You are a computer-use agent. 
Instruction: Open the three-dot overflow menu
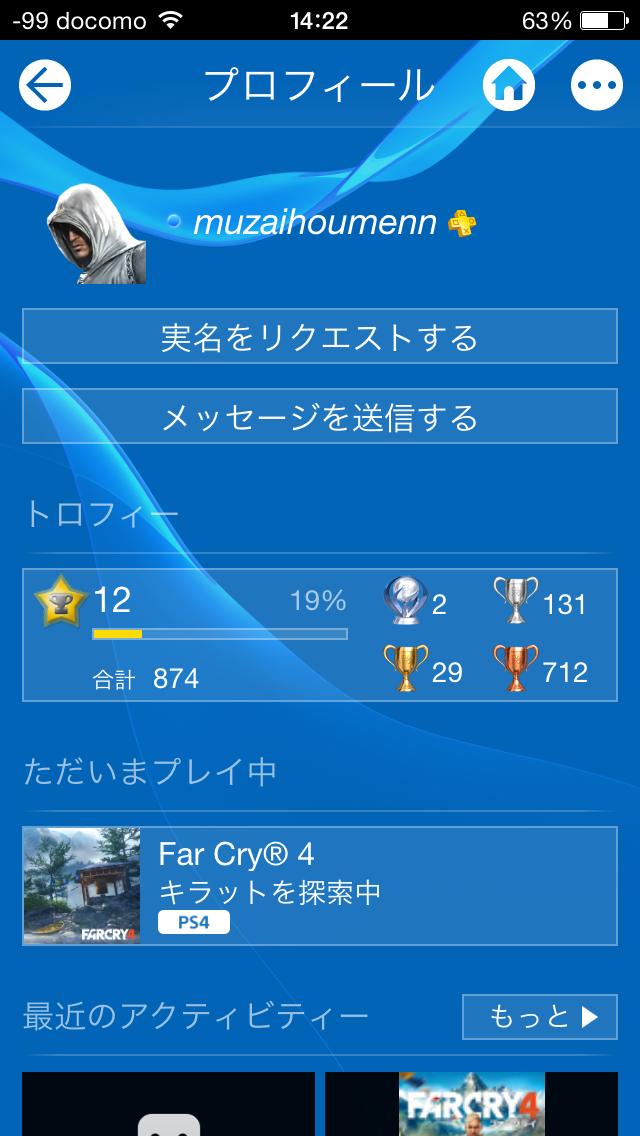click(596, 86)
